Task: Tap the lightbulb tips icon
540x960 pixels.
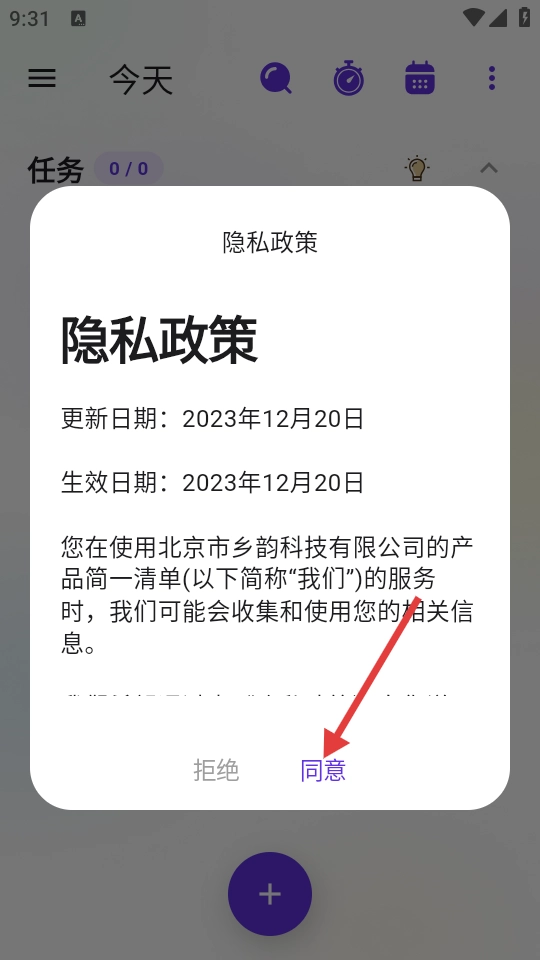Action: tap(417, 168)
